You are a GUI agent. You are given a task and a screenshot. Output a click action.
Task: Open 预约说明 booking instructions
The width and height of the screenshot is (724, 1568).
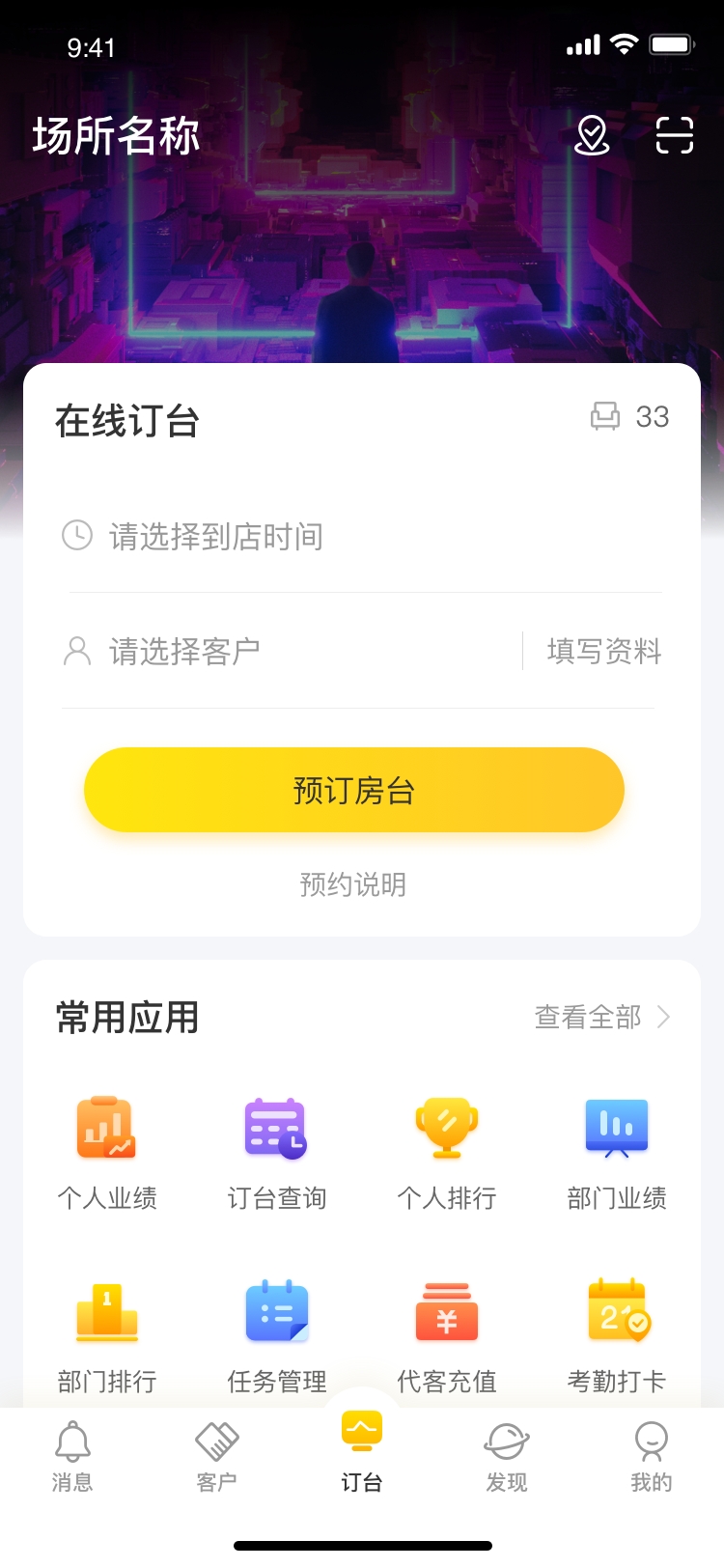(x=353, y=884)
